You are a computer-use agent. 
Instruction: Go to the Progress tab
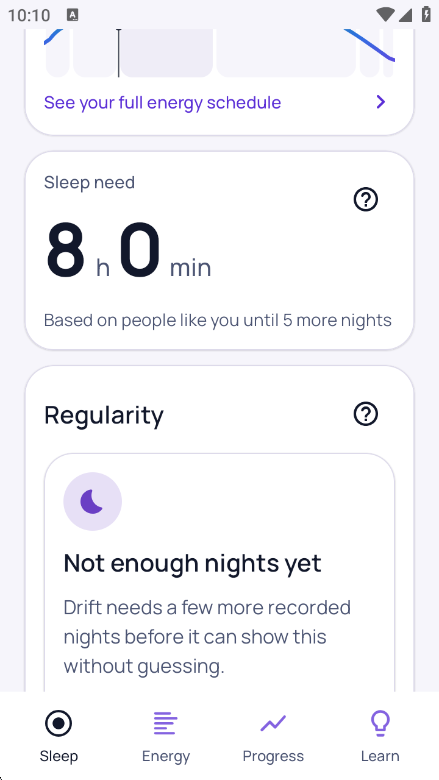click(273, 736)
